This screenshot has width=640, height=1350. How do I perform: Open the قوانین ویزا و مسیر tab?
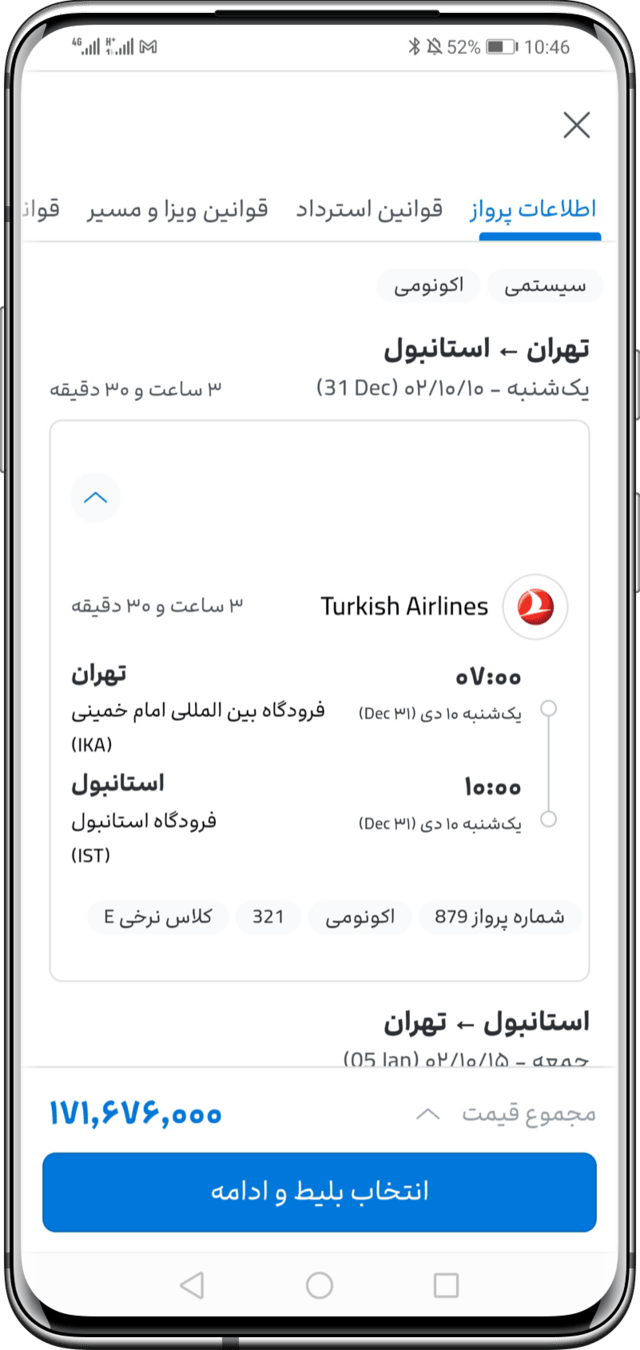tap(177, 209)
